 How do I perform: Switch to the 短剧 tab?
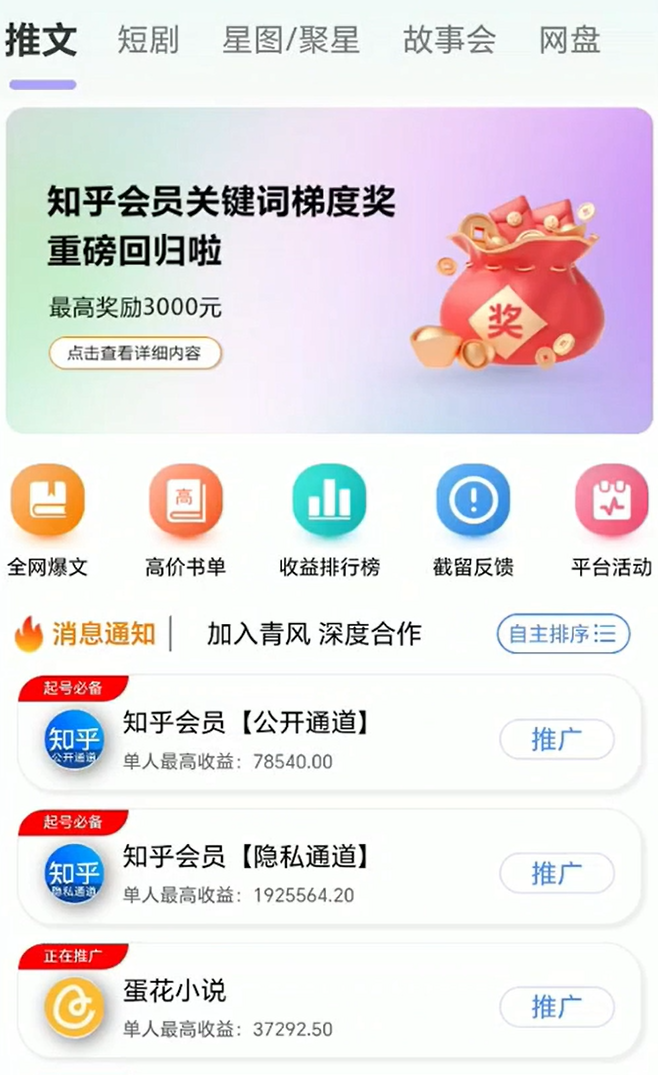[148, 40]
